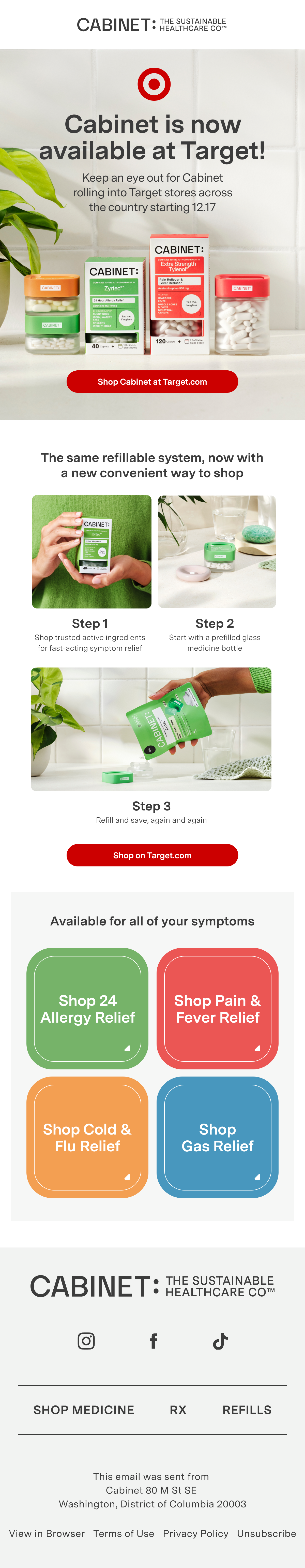Read the Terms of Use
Screen dimensions: 305x1568
tap(124, 1533)
